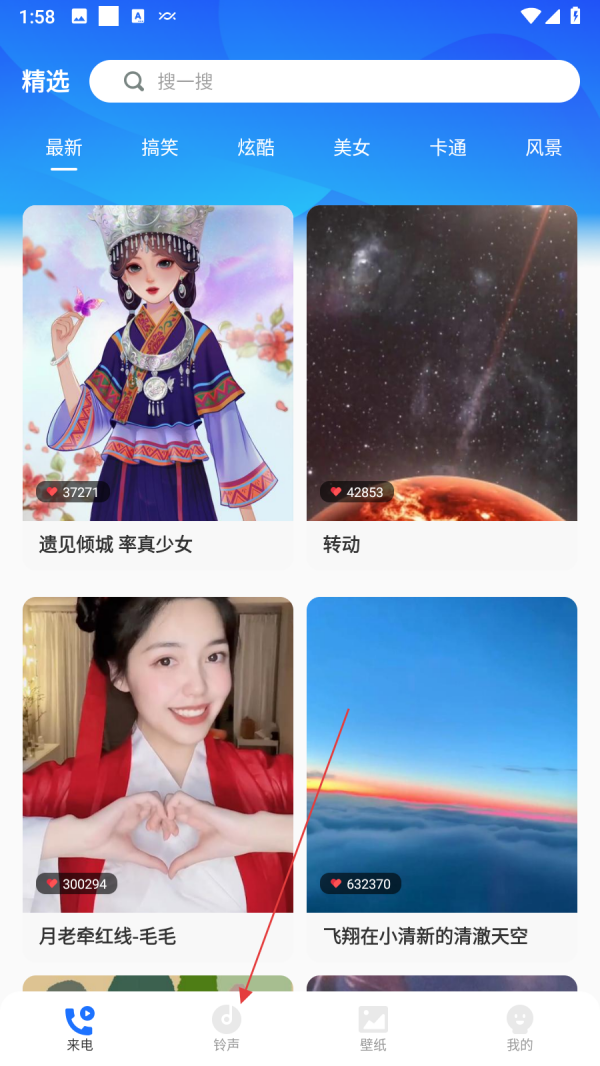600x1066 pixels.
Task: Open the 卡通 category tab
Action: coord(448,148)
